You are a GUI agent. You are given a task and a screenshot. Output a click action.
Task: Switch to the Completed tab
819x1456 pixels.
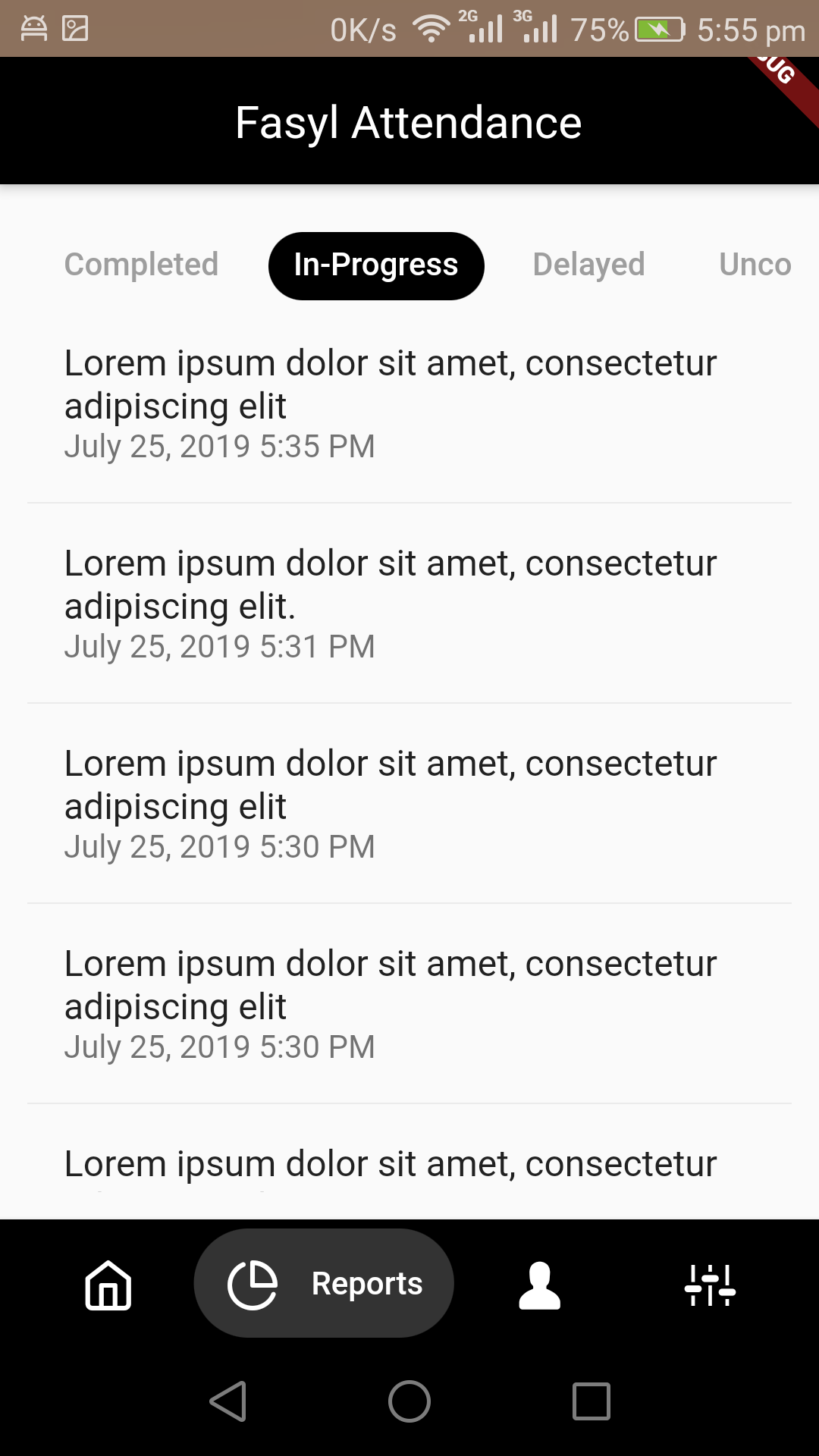[141, 265]
